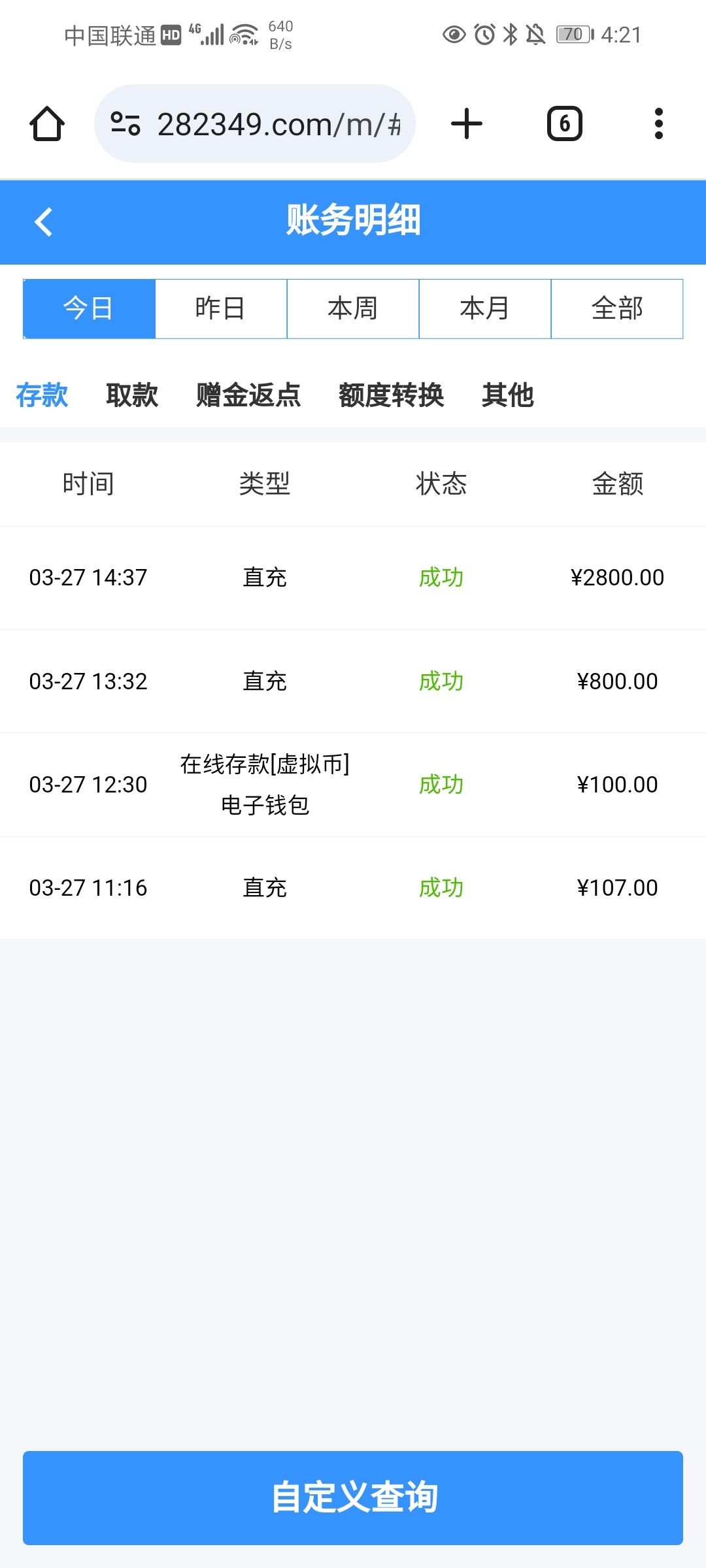Show records for 本月
This screenshot has height=1568, width=706.
point(485,308)
